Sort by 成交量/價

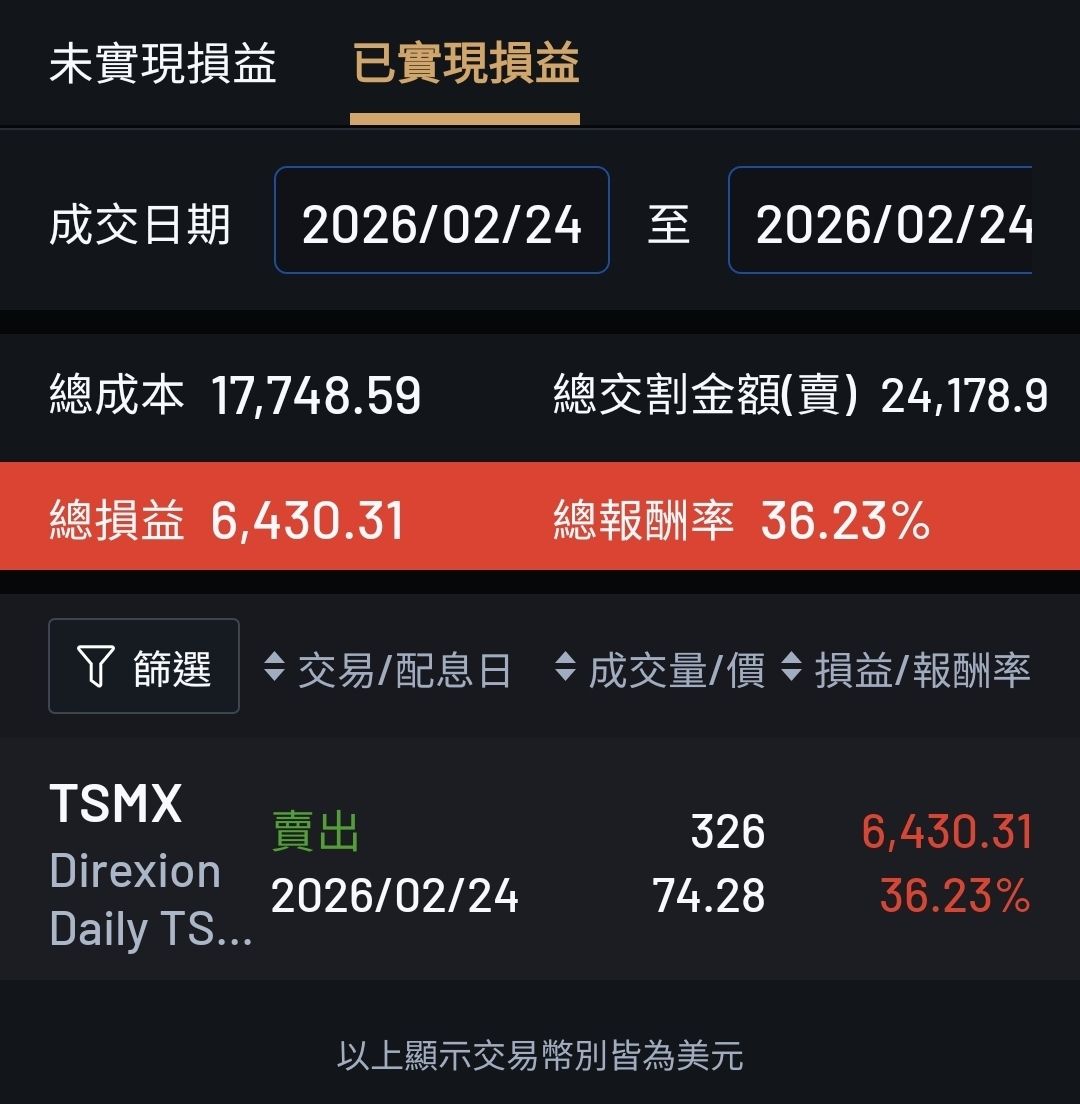[661, 670]
